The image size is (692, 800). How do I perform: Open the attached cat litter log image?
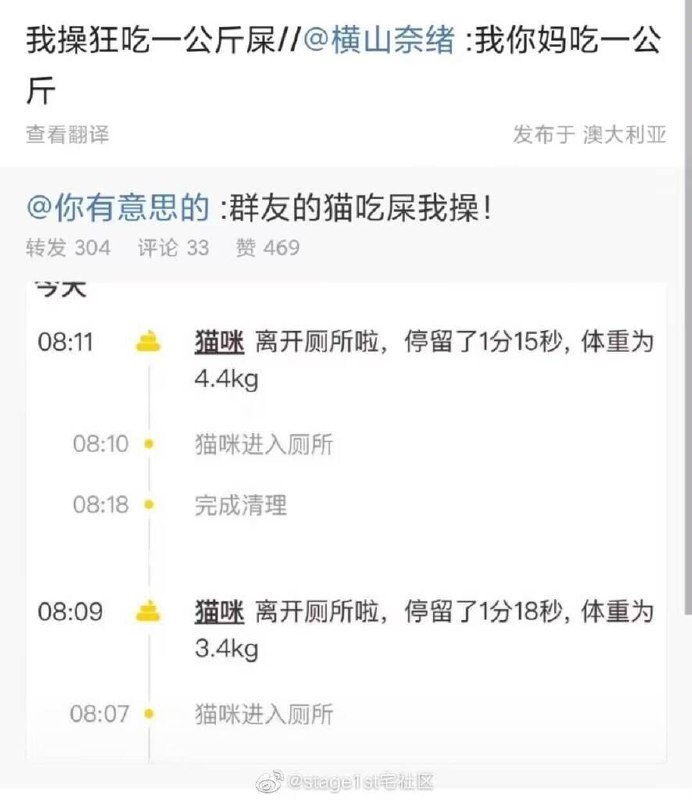coord(347,522)
